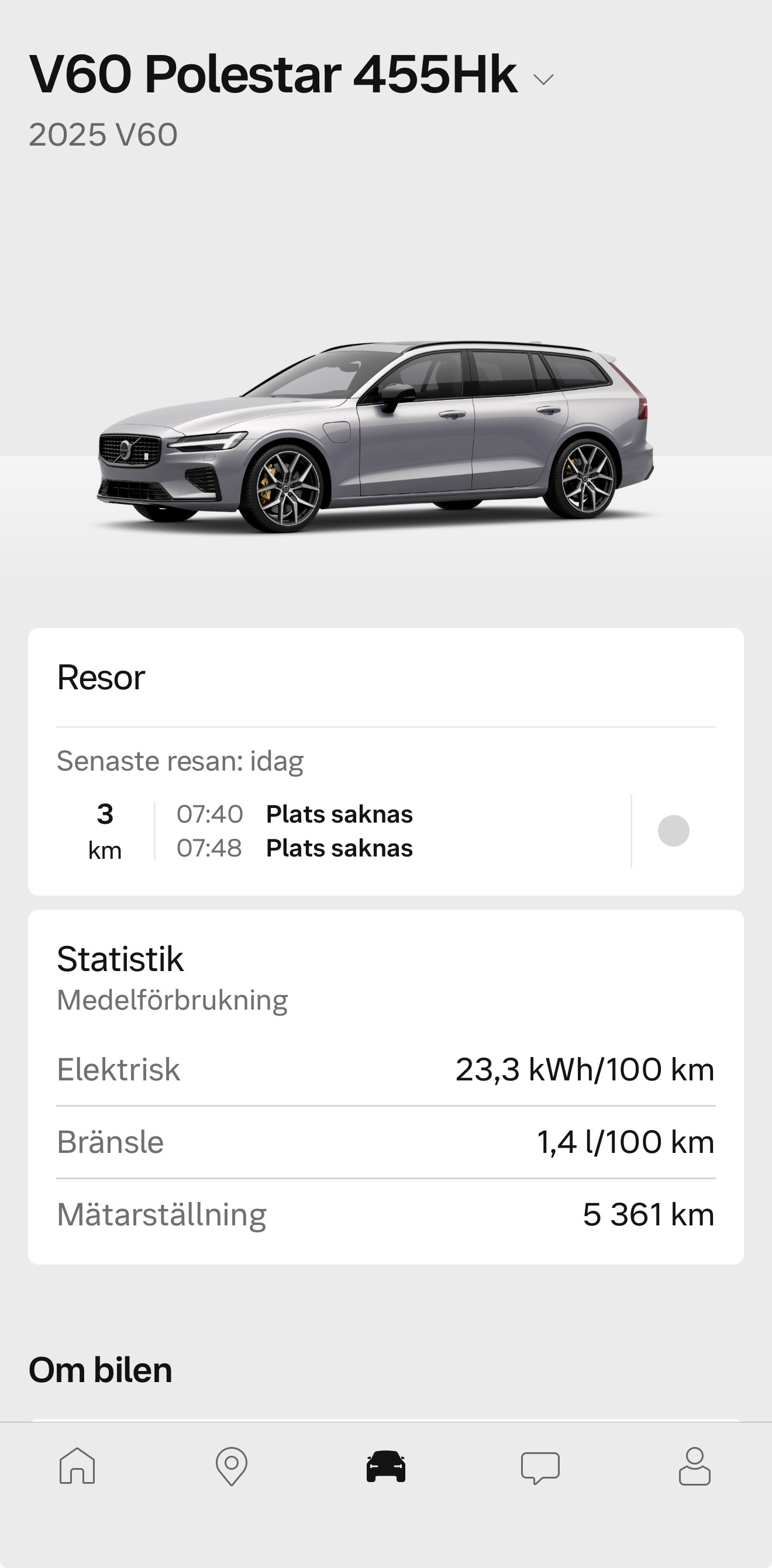Open the messages tab

point(540,1466)
